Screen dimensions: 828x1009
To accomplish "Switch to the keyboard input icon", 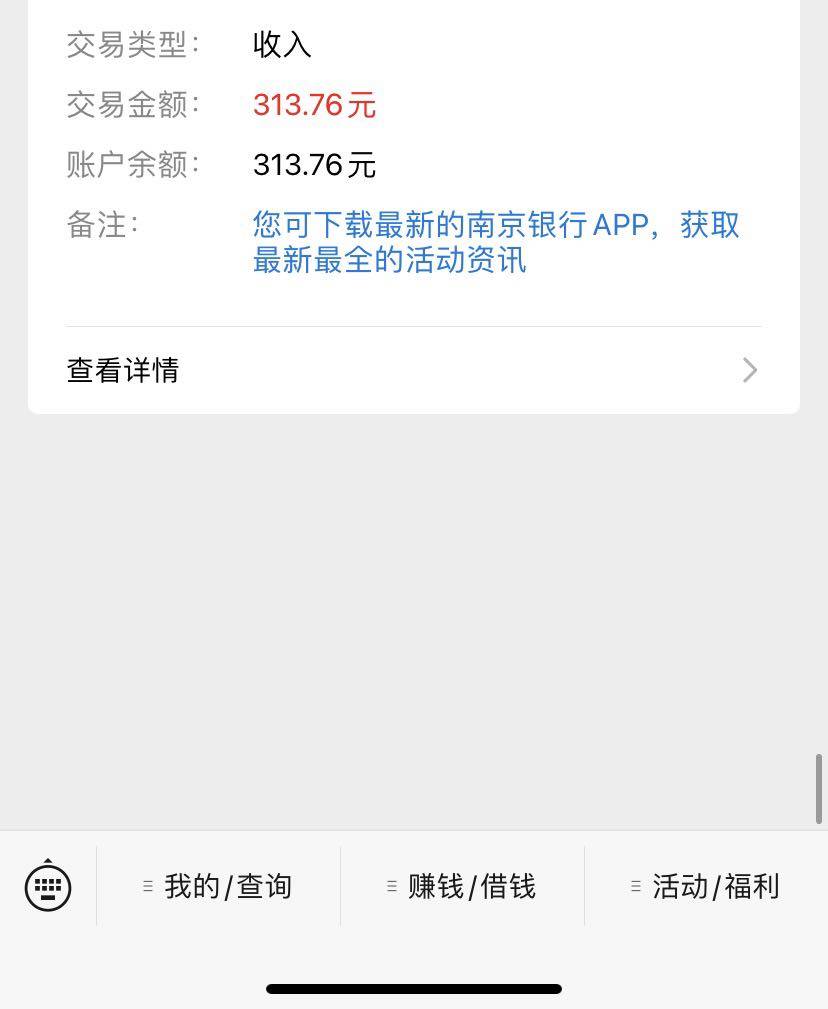I will pyautogui.click(x=48, y=885).
